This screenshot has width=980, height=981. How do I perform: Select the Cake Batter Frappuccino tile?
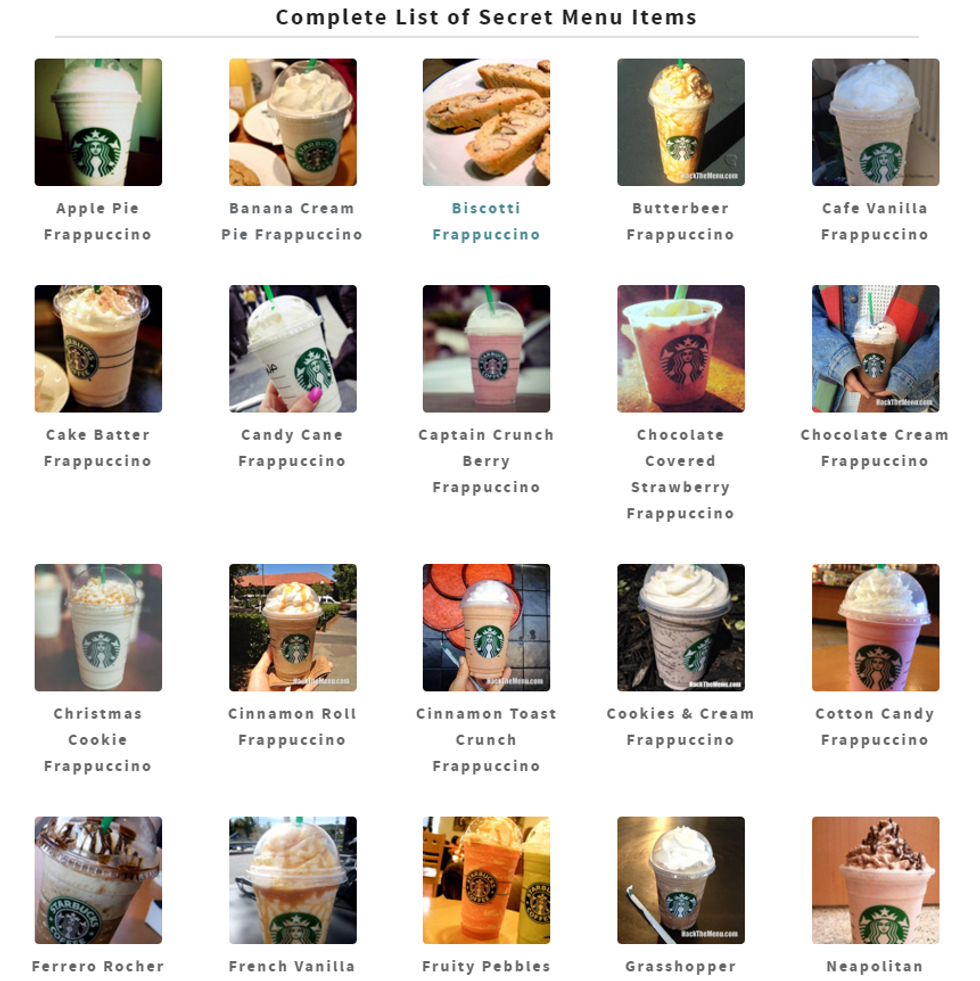click(98, 348)
